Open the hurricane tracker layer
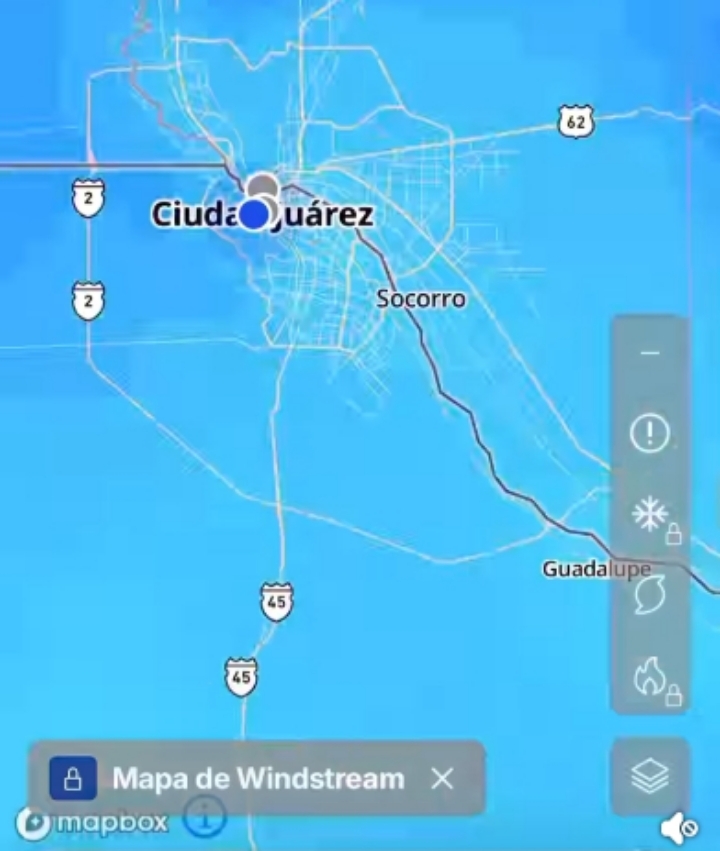Screen dimensions: 720x851 [650, 596]
